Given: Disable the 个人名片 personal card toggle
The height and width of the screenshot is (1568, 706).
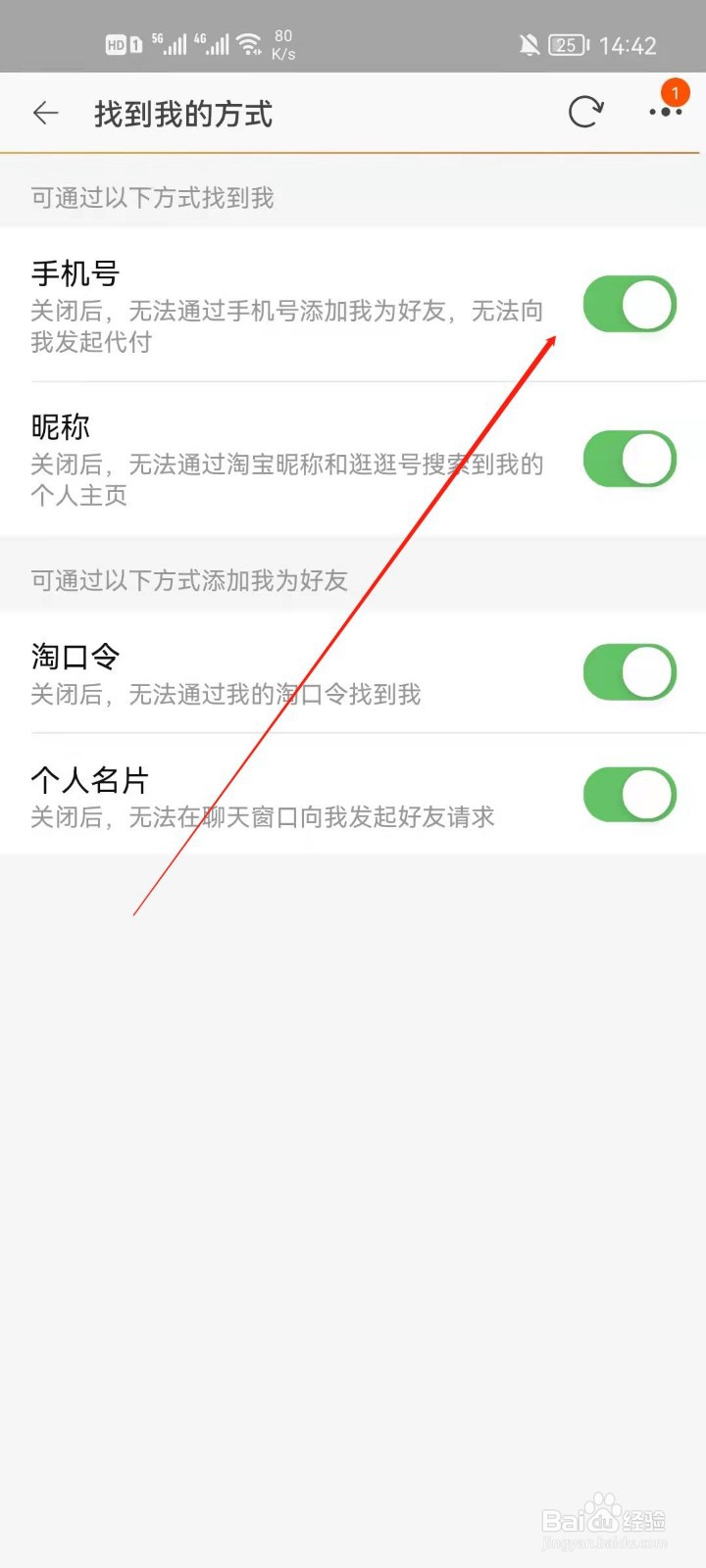Looking at the screenshot, I should click(629, 795).
